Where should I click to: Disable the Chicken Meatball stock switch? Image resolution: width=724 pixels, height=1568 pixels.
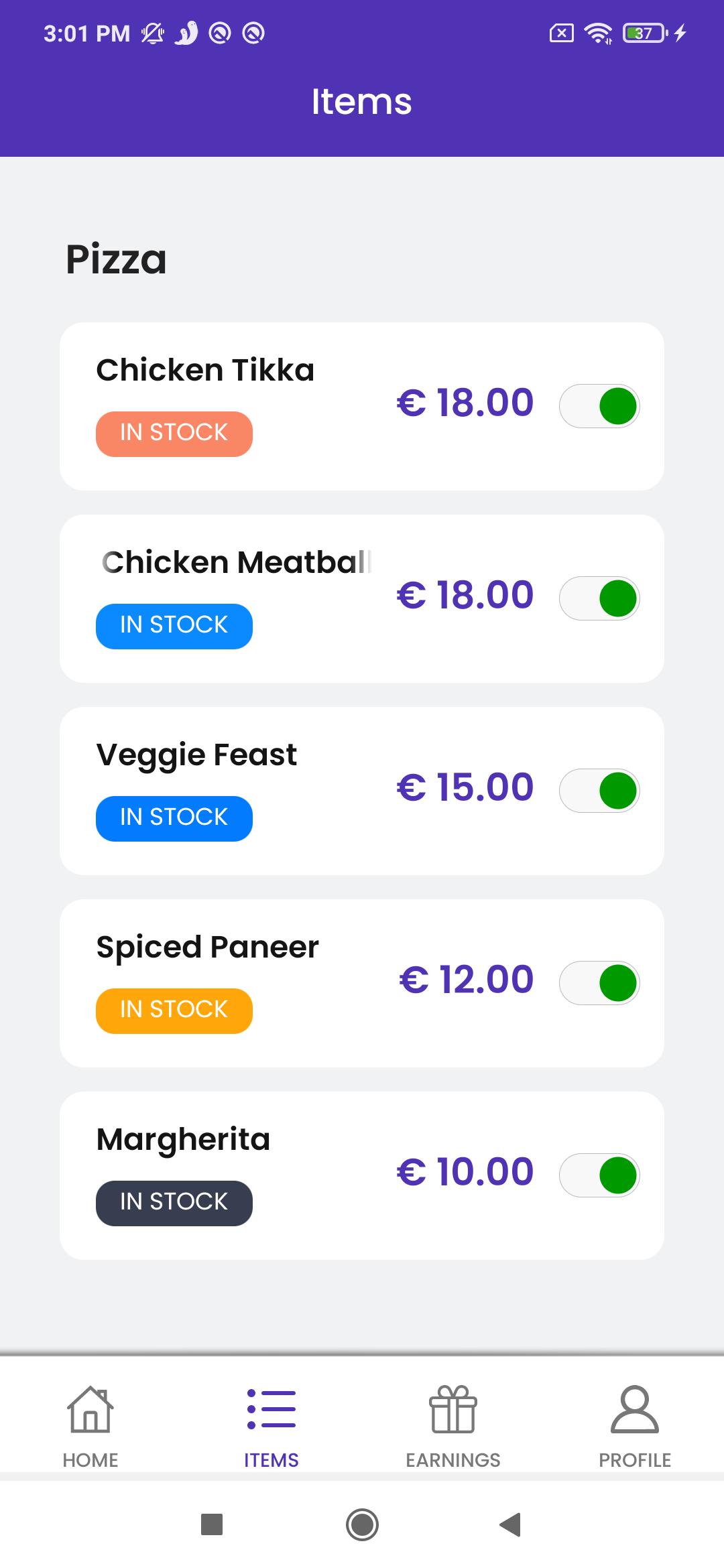[599, 598]
